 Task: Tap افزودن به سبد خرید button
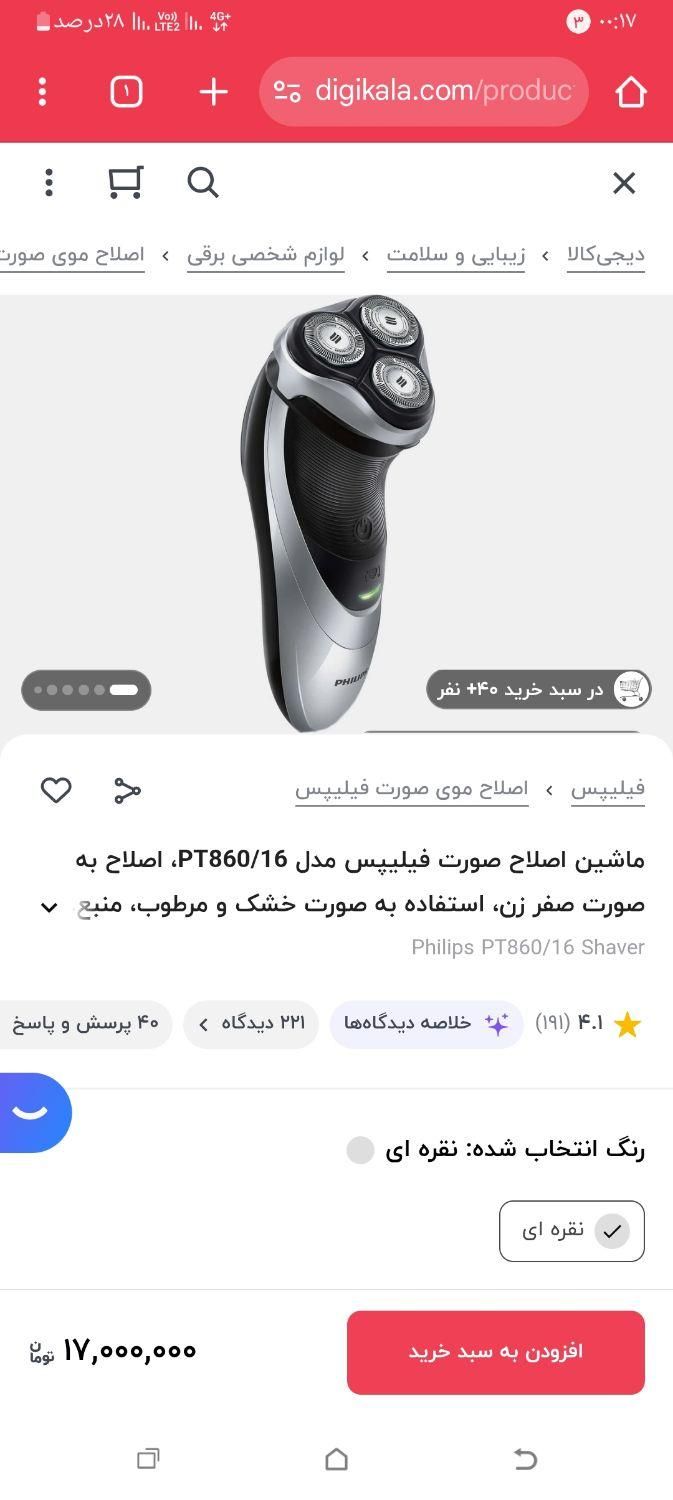pyautogui.click(x=495, y=1352)
